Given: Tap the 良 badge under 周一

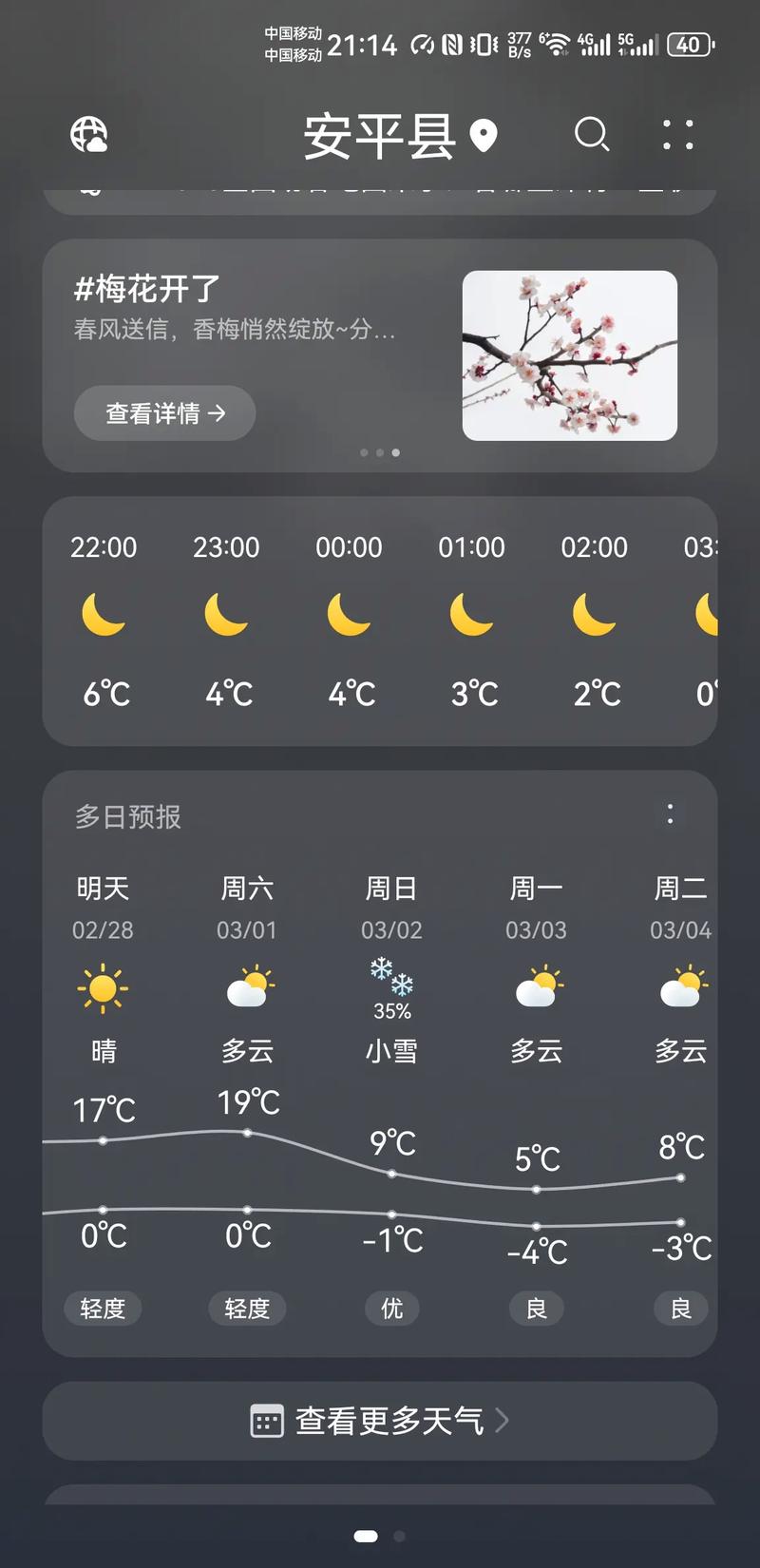Looking at the screenshot, I should pos(536,1309).
